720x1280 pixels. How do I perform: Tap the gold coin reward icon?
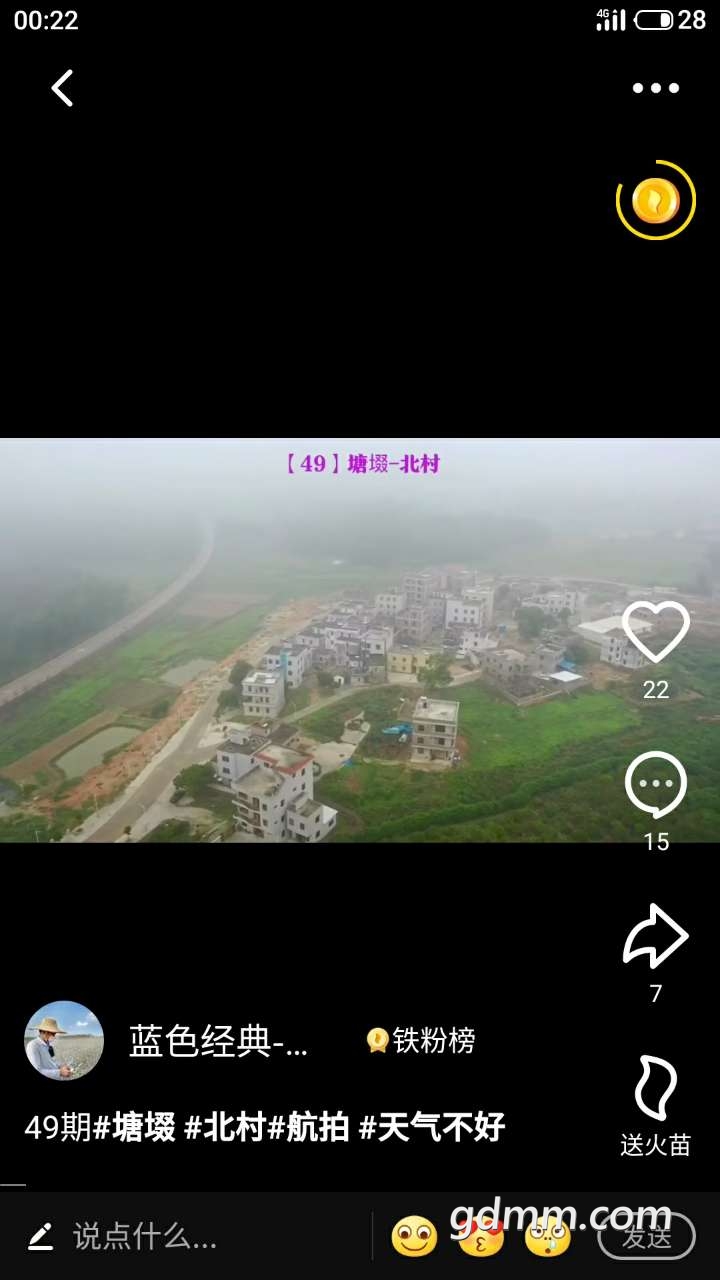click(x=656, y=201)
